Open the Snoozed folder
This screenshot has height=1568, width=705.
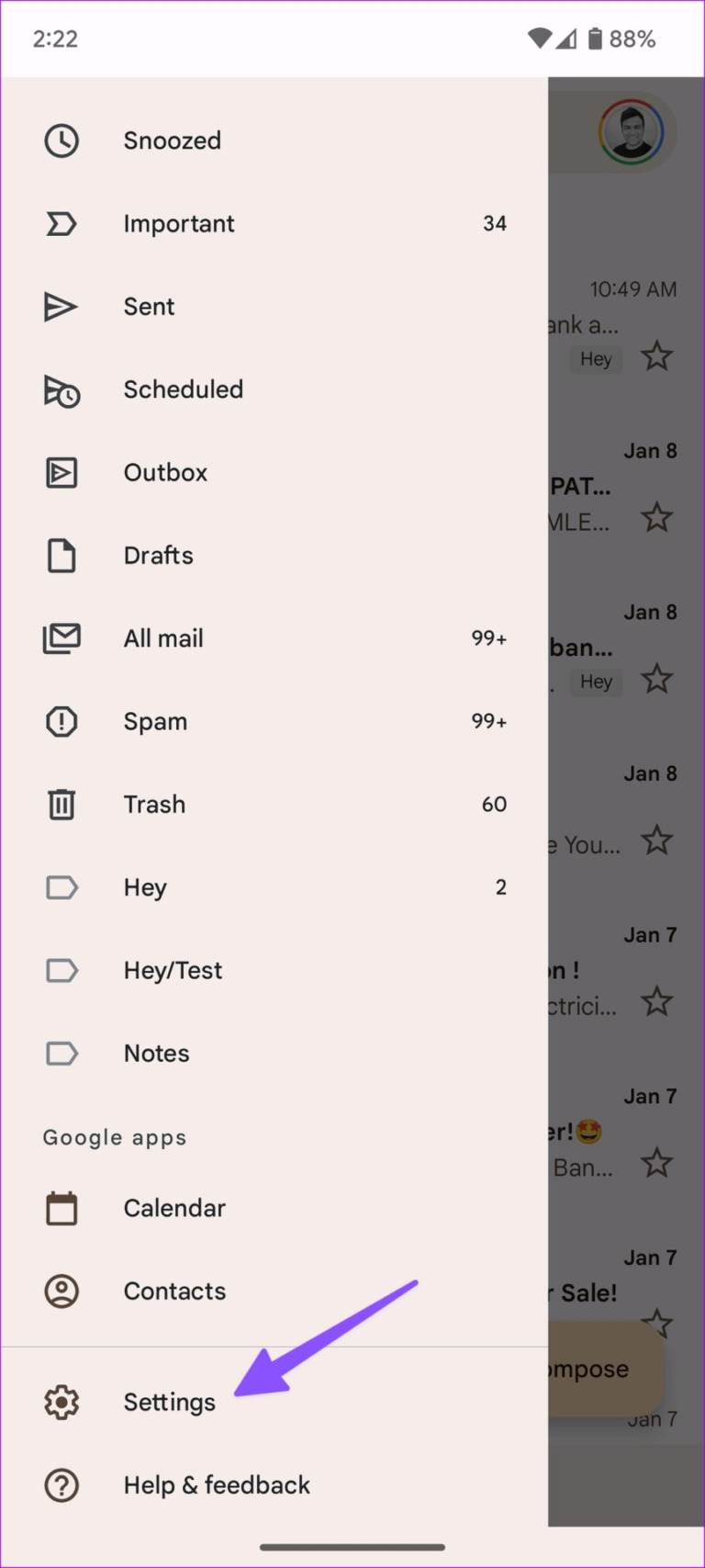pos(172,141)
